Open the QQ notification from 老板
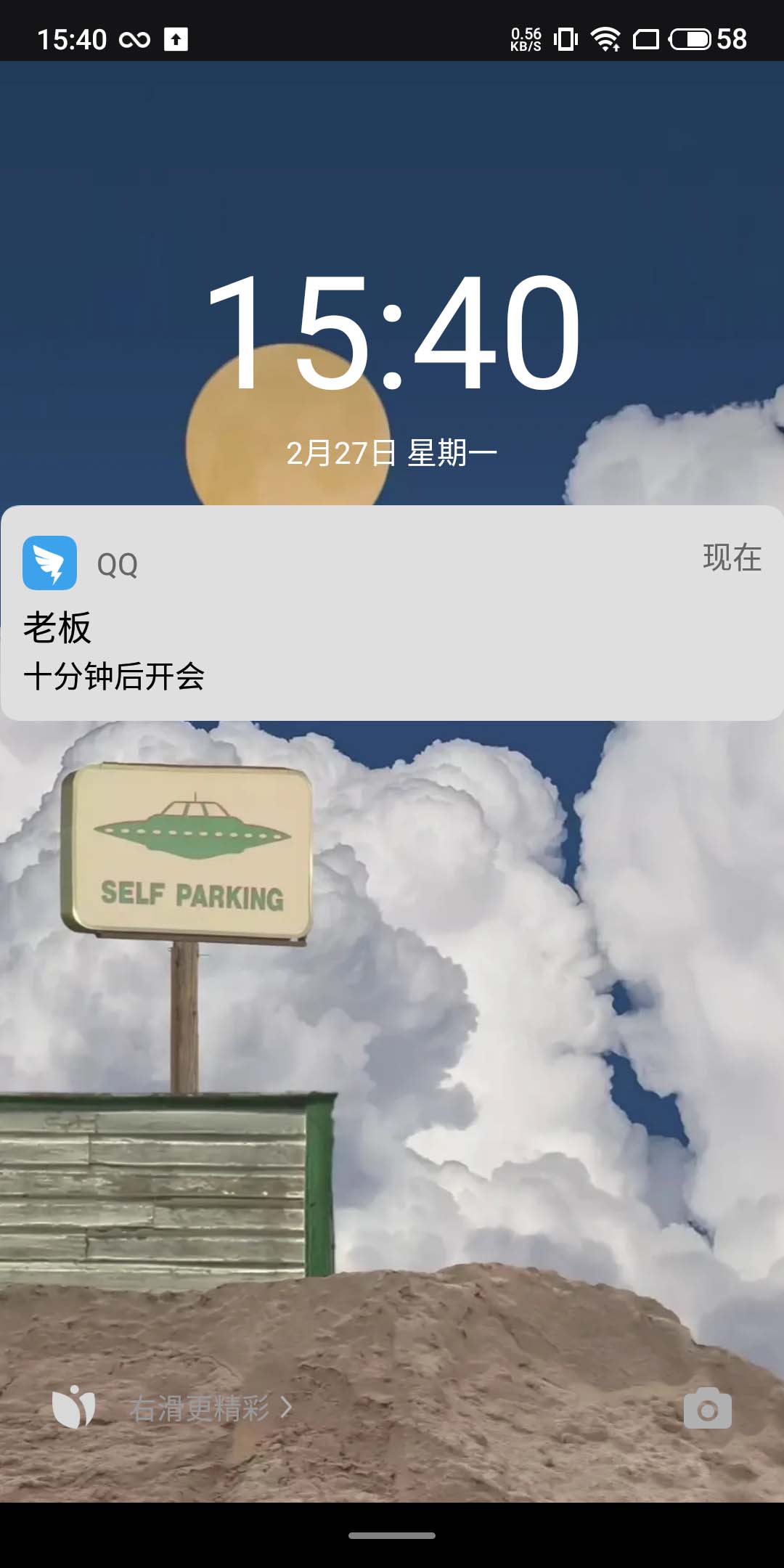Viewport: 784px width, 1568px height. [x=392, y=613]
